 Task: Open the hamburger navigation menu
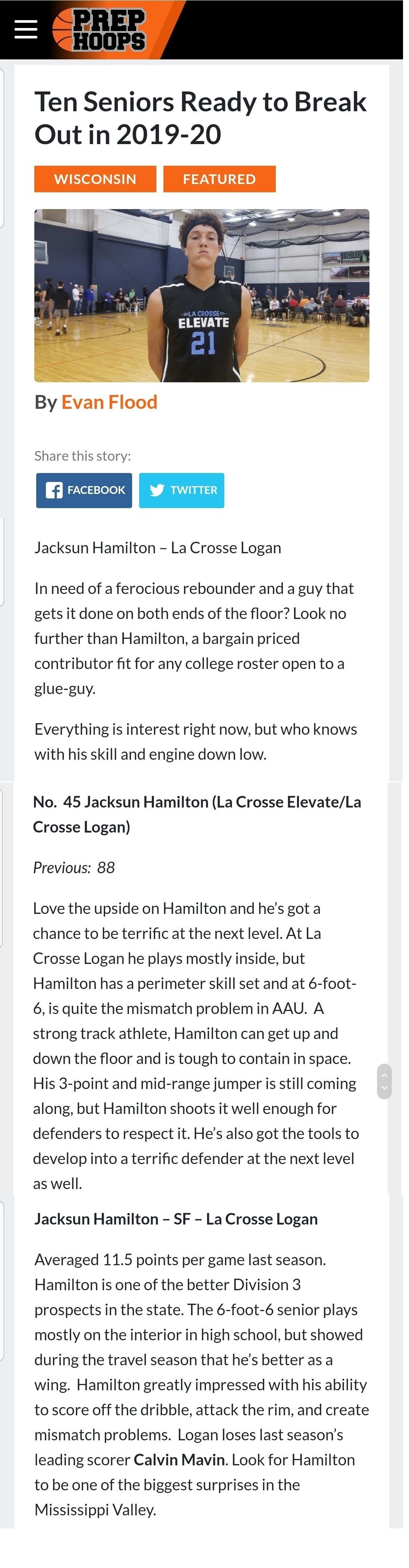coord(25,29)
